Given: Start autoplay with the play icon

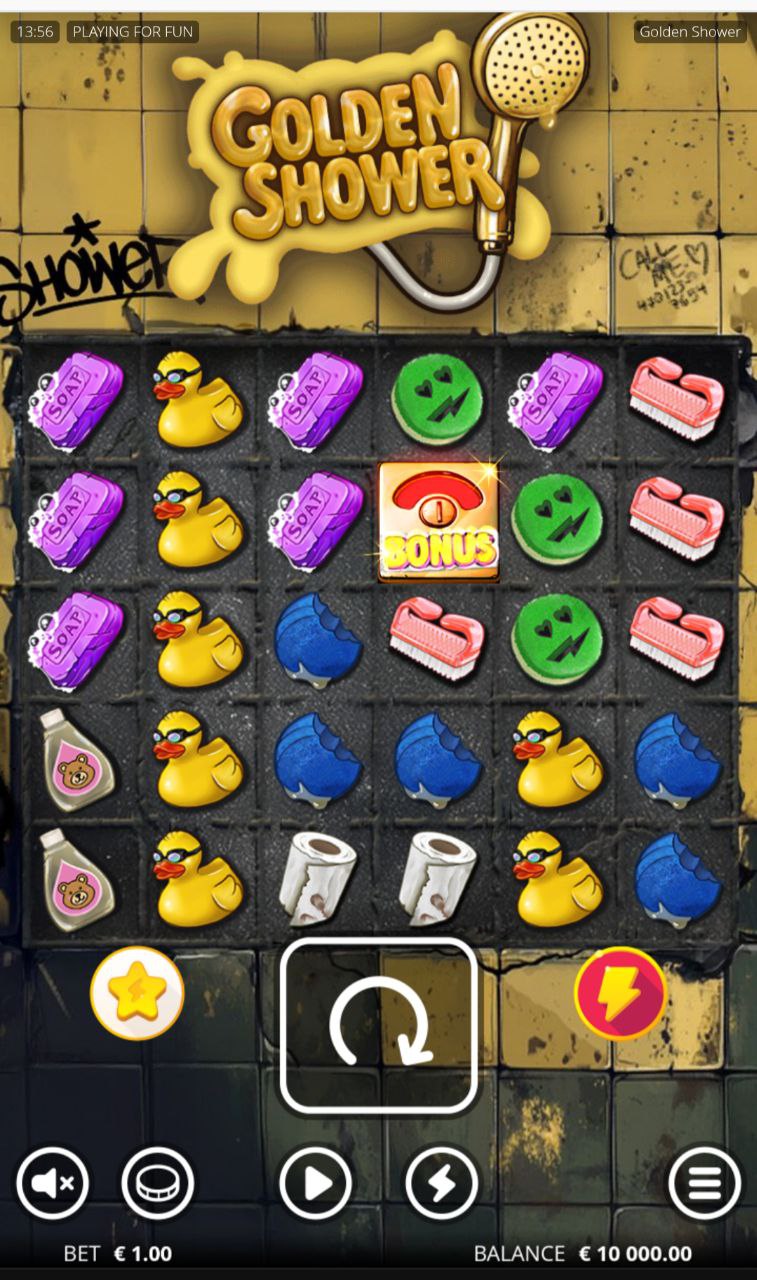Looking at the screenshot, I should coord(315,1184).
